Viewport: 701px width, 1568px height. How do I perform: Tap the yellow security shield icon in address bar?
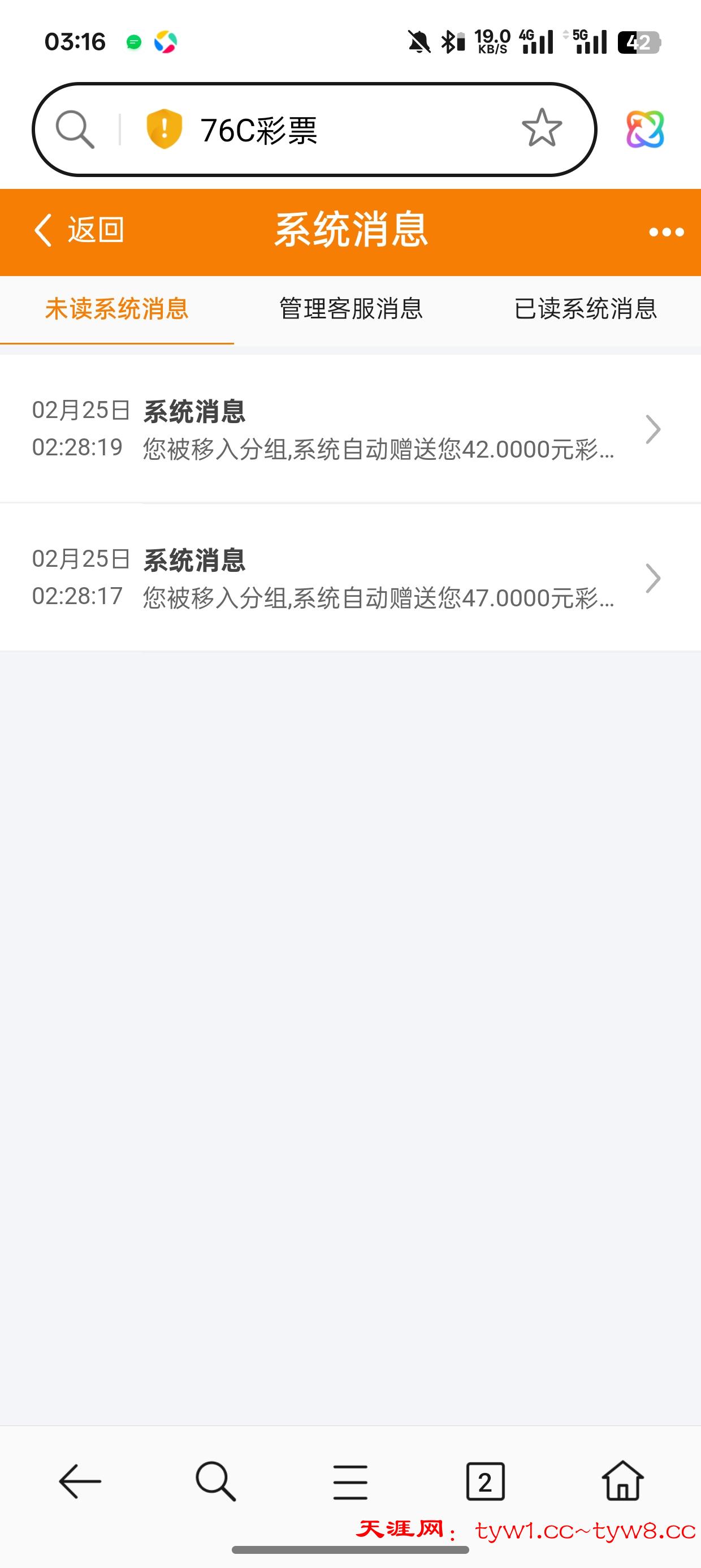pyautogui.click(x=166, y=128)
